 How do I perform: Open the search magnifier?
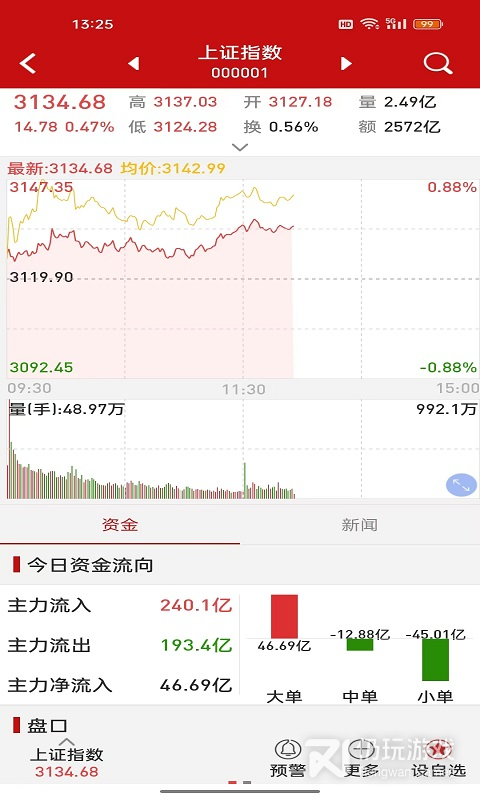(438, 63)
